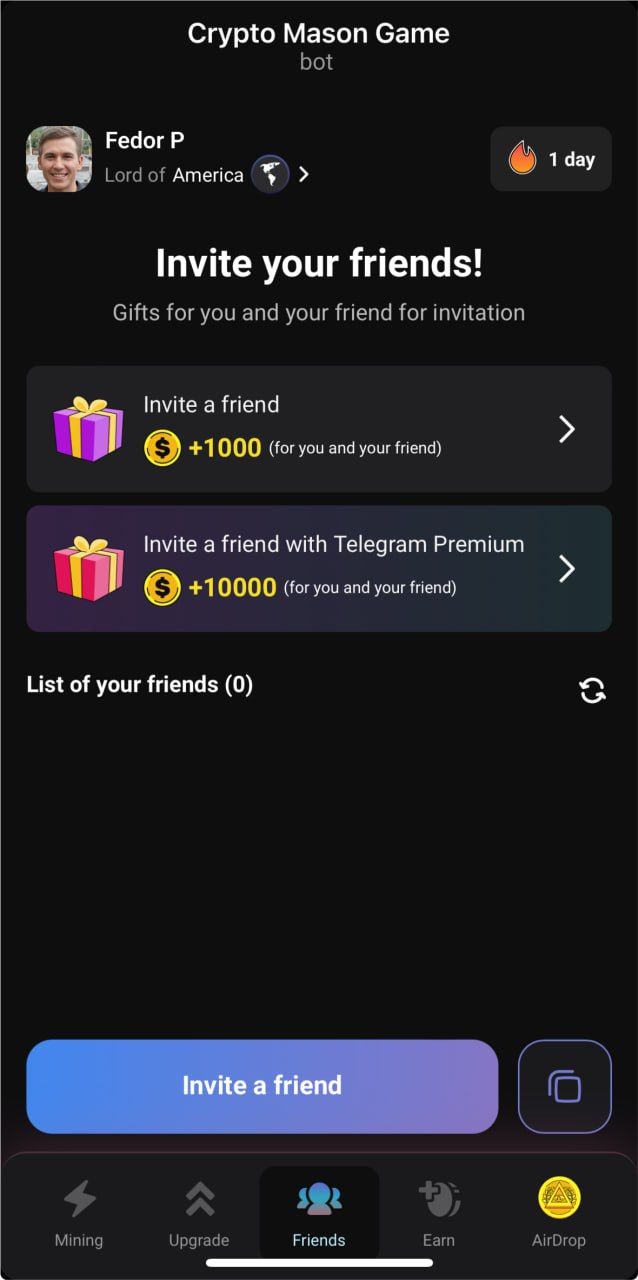
Task: Open the Invite a friend +1000 card
Action: tap(318, 429)
